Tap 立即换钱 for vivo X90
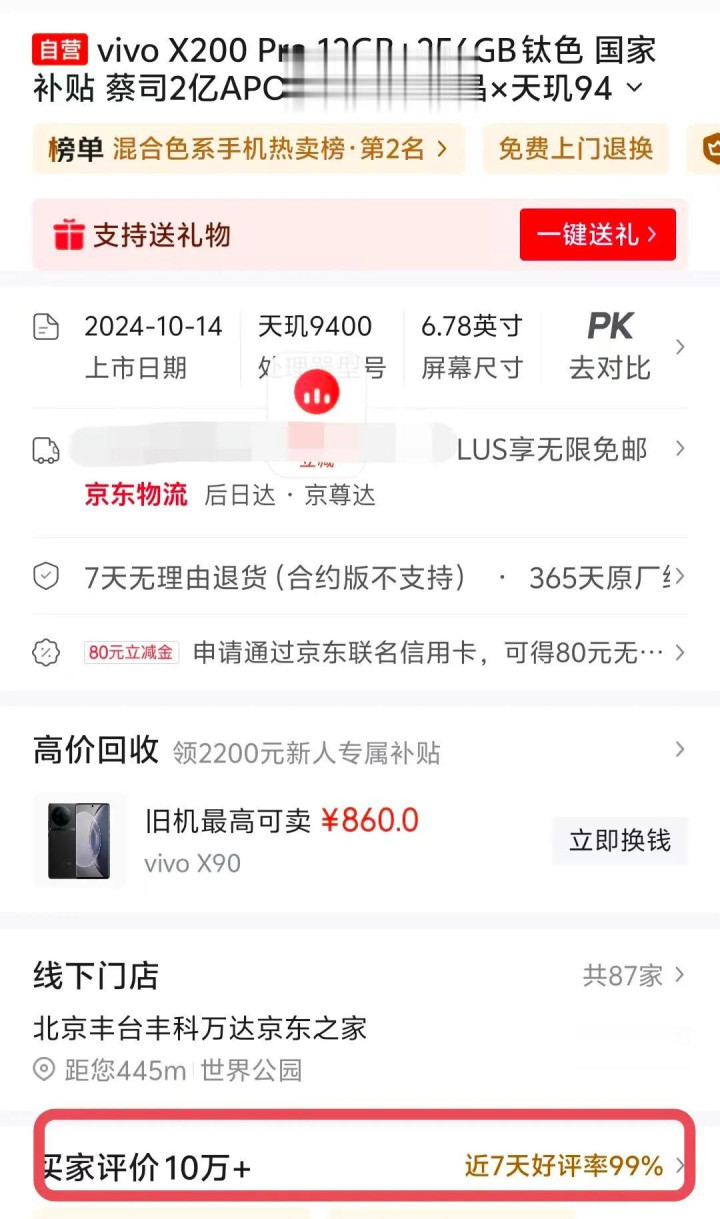Screen dimensions: 720x1219 tap(619, 840)
